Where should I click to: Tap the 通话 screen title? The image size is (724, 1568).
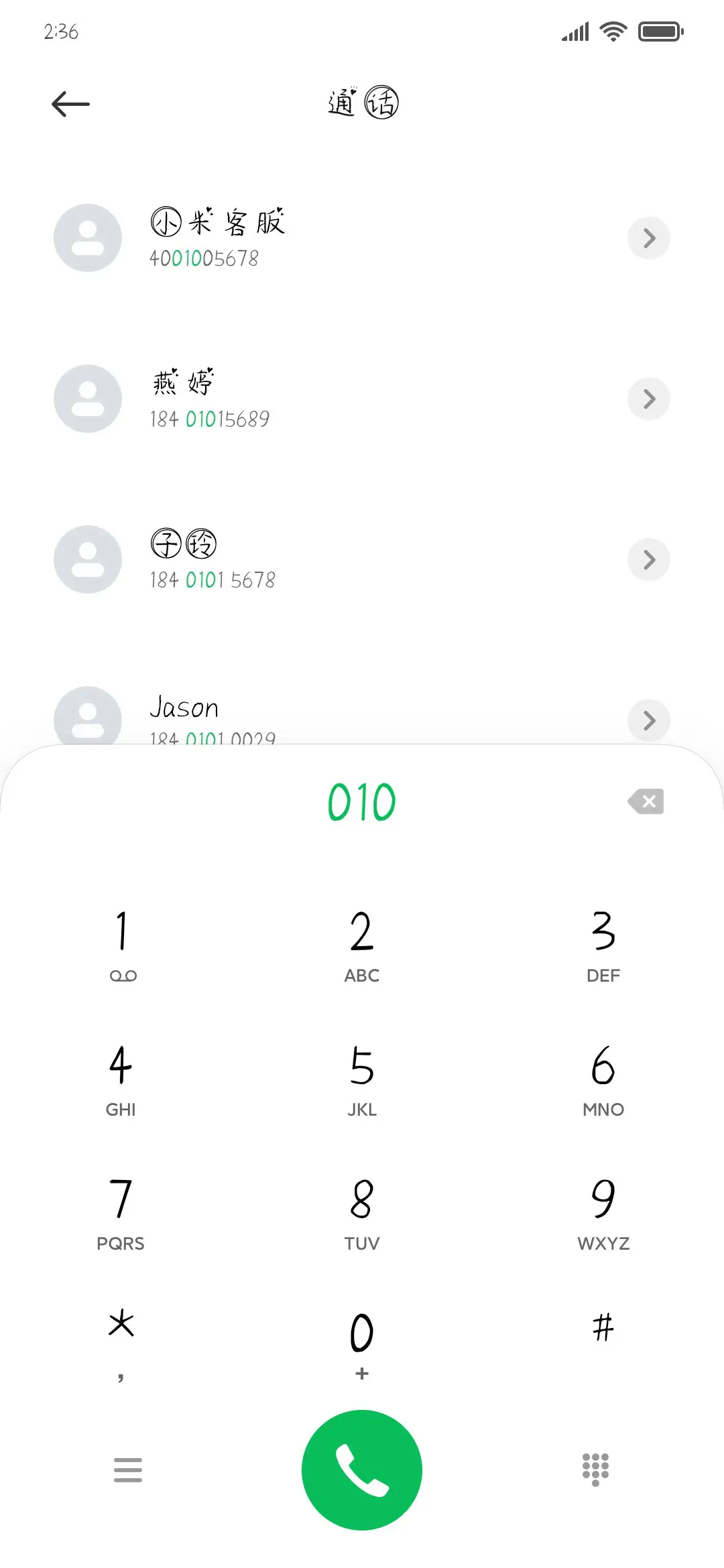pos(361,102)
